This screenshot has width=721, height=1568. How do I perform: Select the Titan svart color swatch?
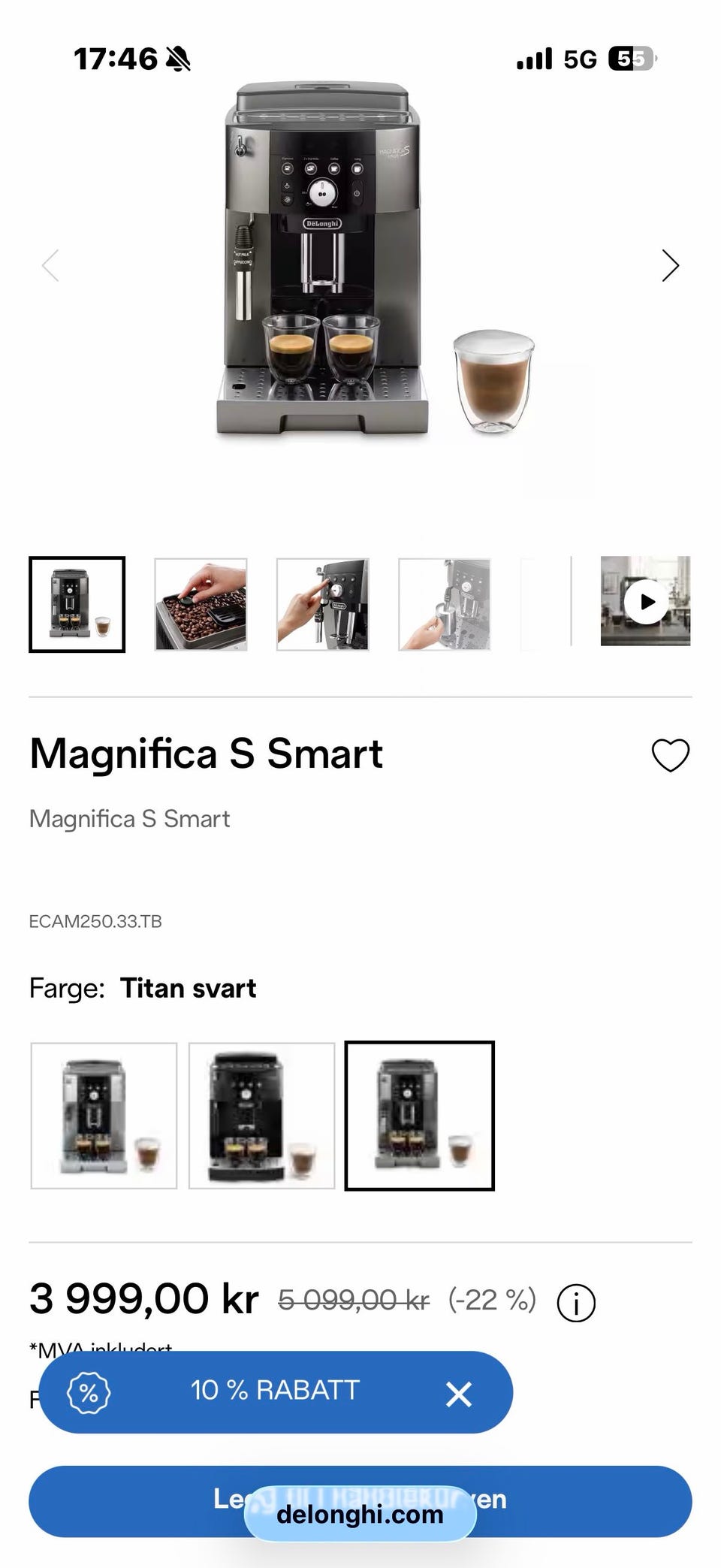(x=419, y=1116)
